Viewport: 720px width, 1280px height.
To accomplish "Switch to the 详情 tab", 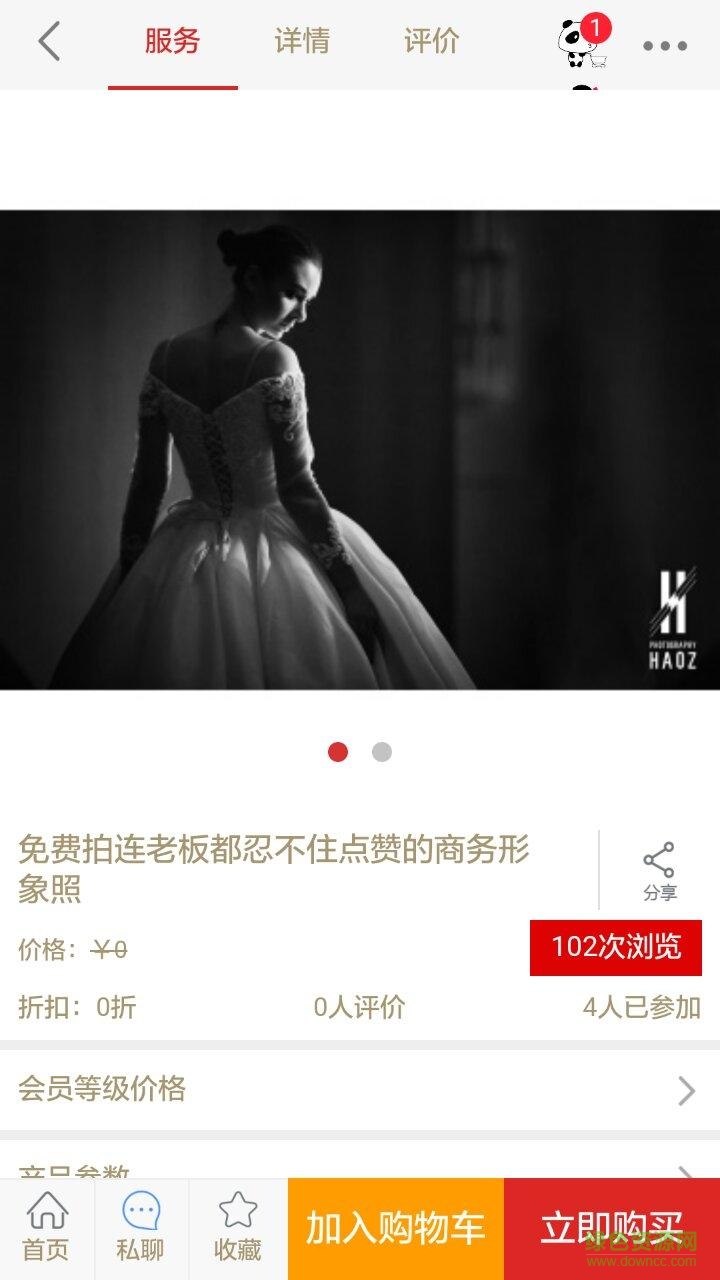I will (302, 42).
